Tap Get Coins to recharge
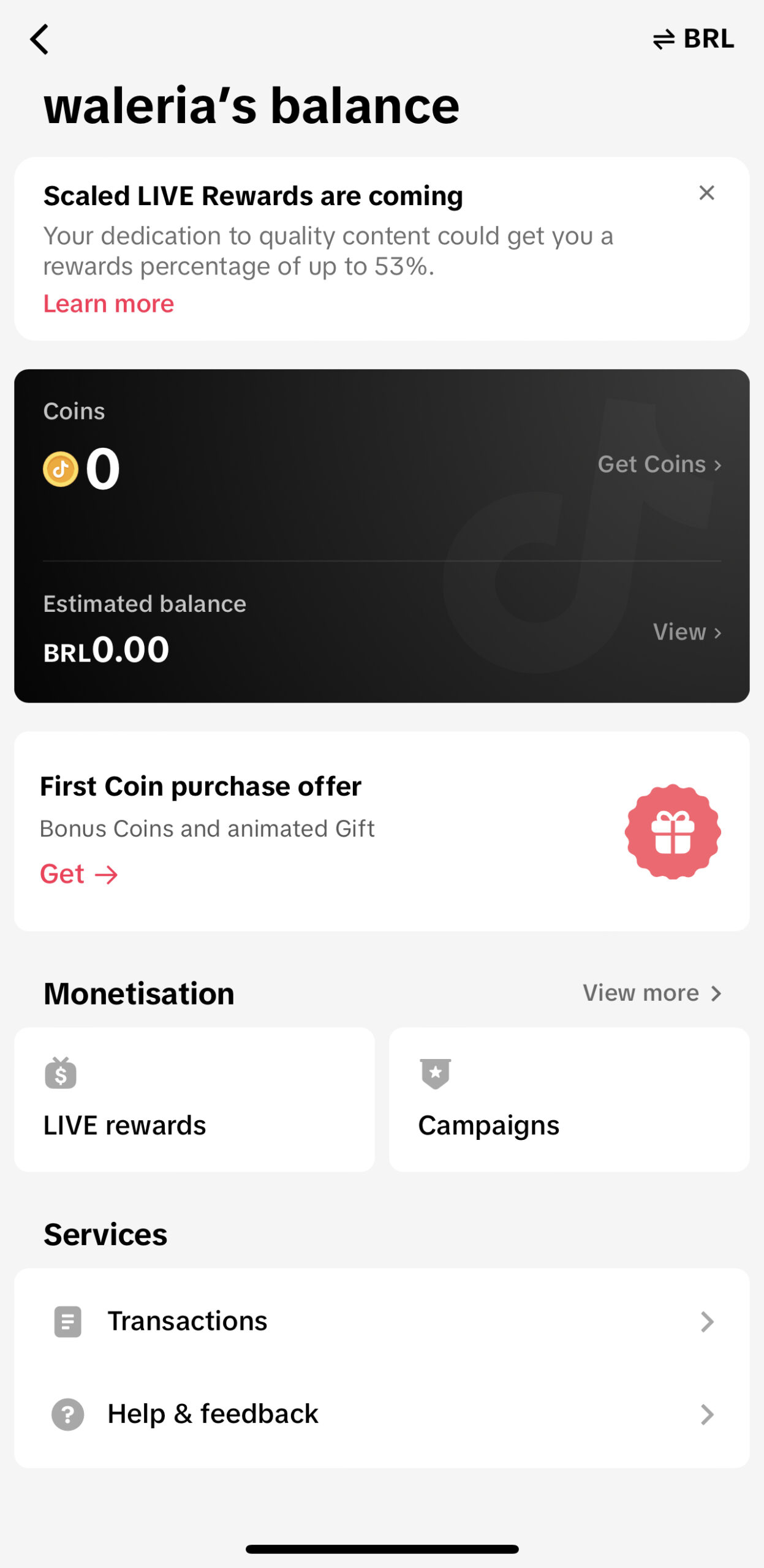Image resolution: width=764 pixels, height=1568 pixels. tap(659, 464)
